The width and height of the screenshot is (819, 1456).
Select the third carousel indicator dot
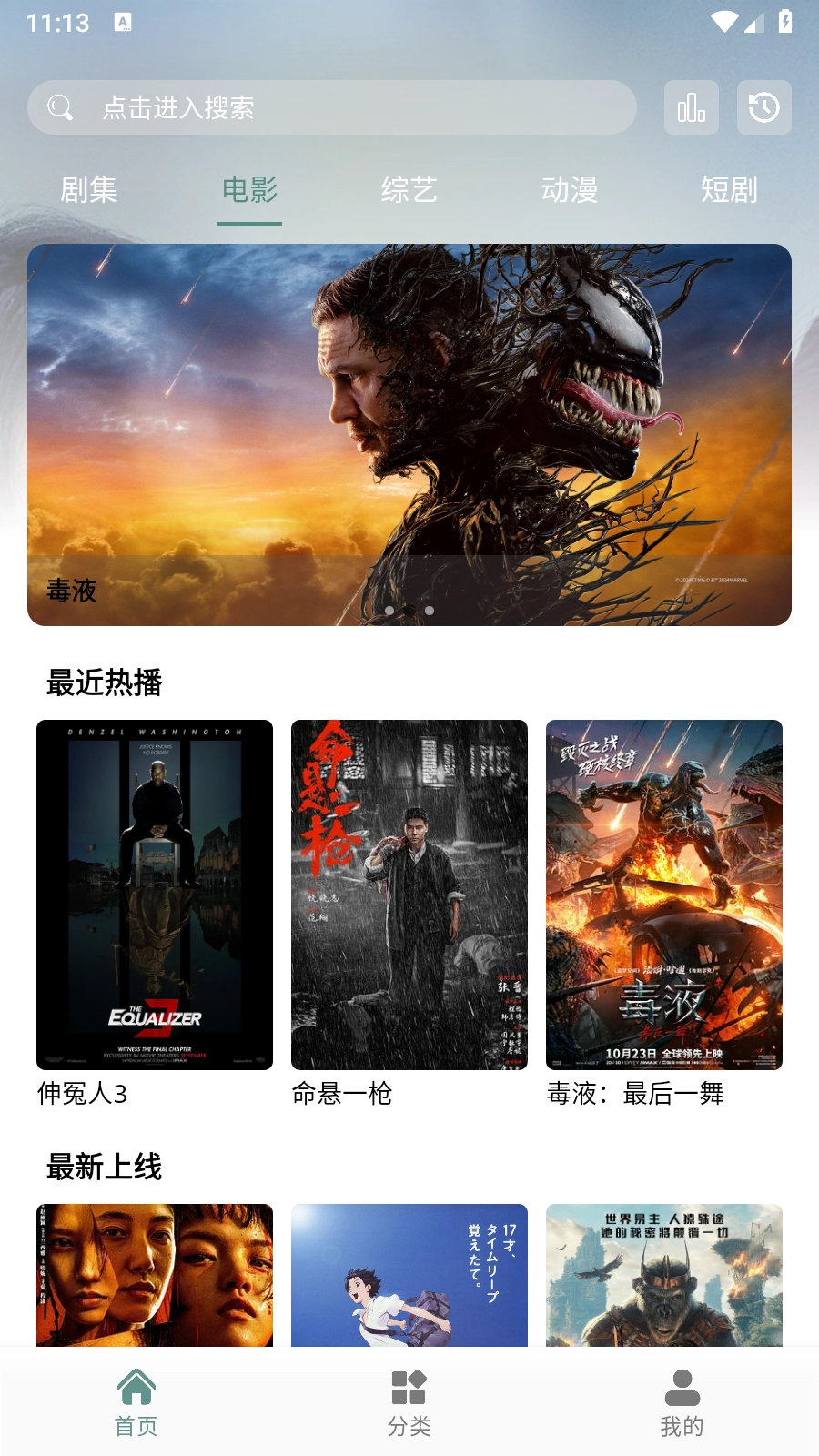coord(430,611)
